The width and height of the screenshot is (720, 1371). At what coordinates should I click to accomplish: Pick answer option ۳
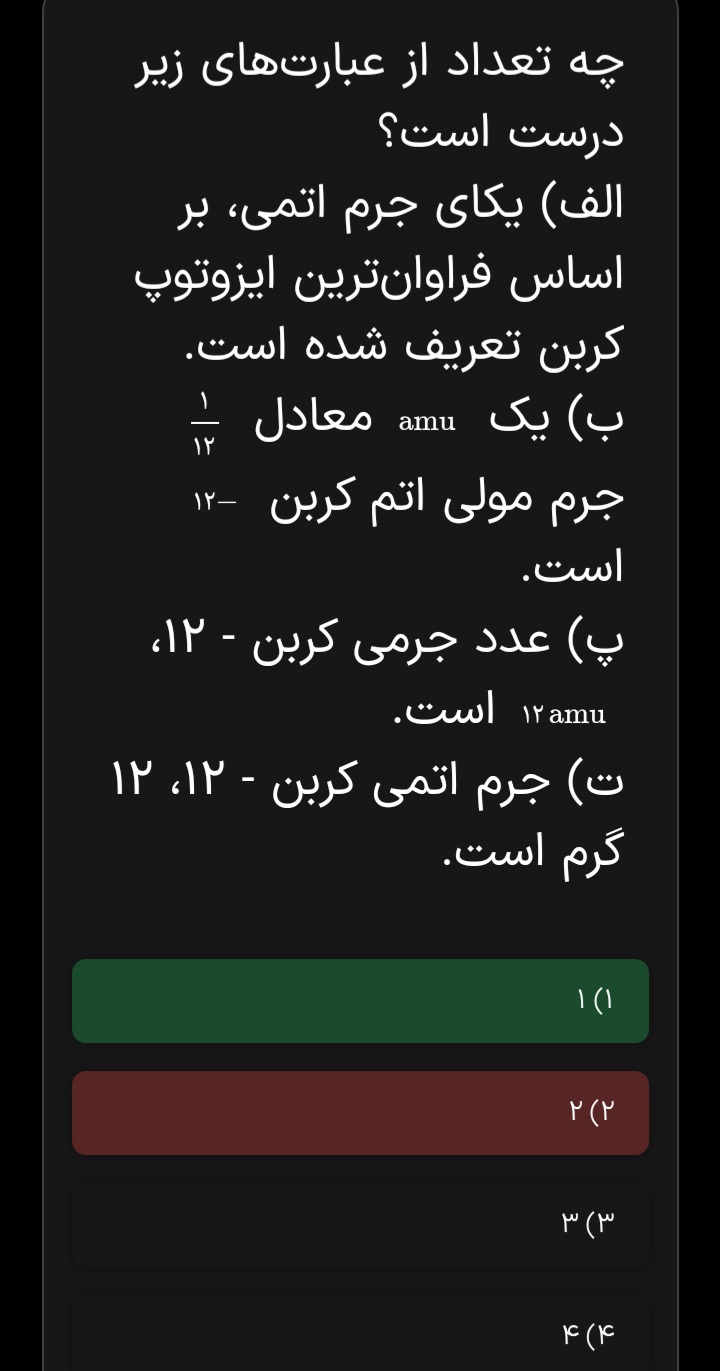360,1224
